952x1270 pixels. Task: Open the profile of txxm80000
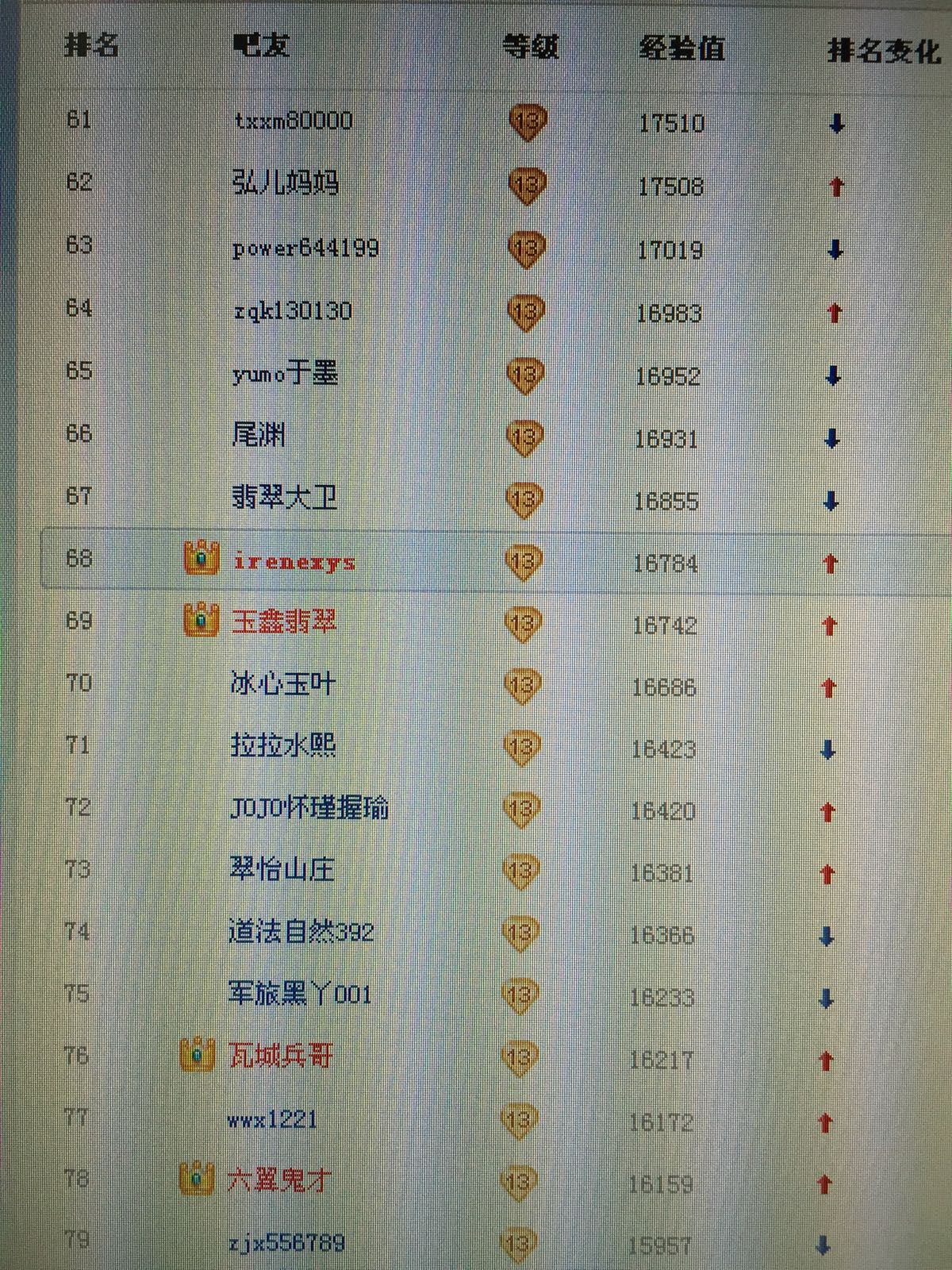pos(293,121)
